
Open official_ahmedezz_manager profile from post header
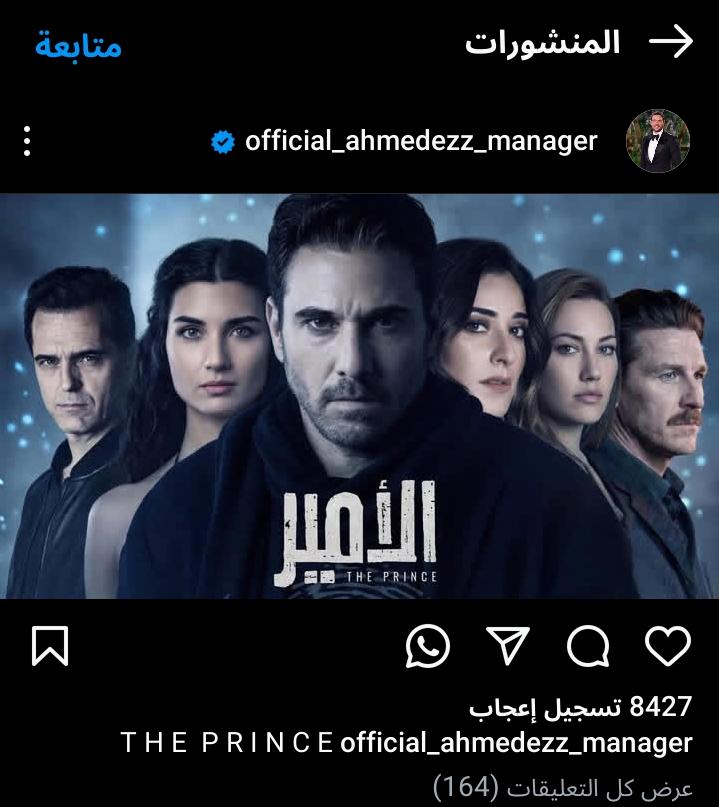(x=420, y=141)
